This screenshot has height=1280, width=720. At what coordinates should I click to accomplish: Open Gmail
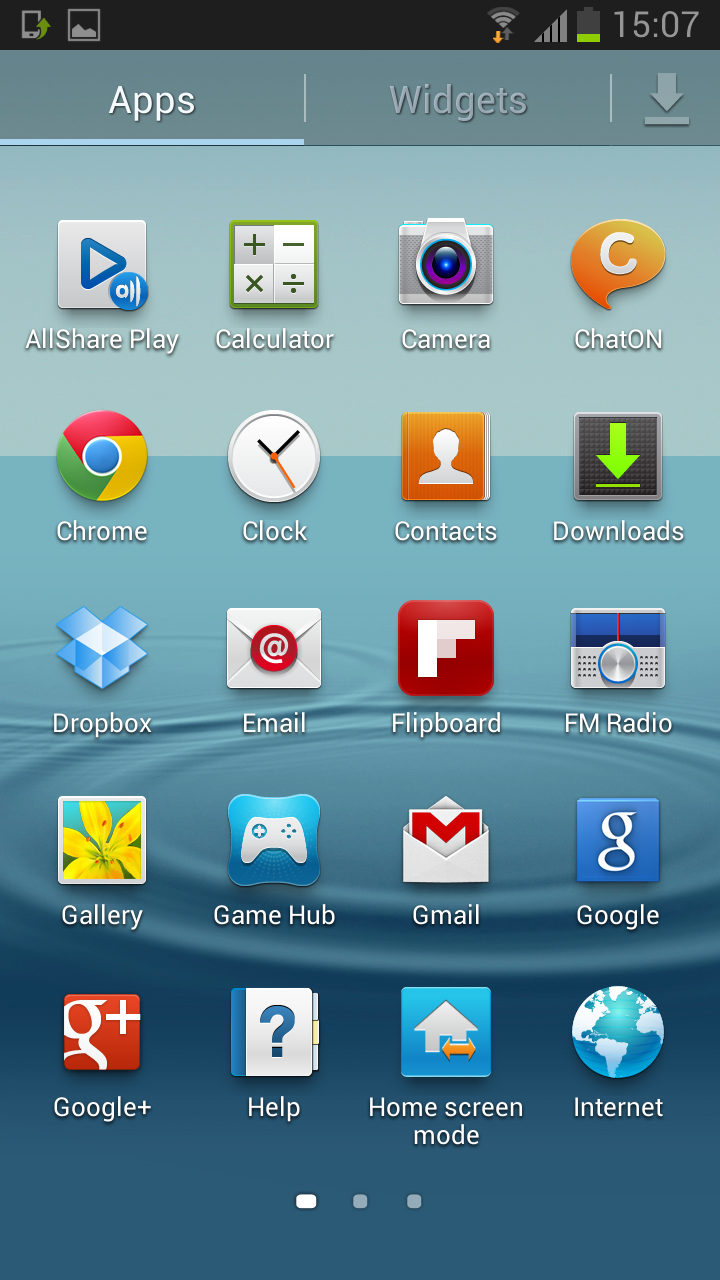pyautogui.click(x=446, y=840)
